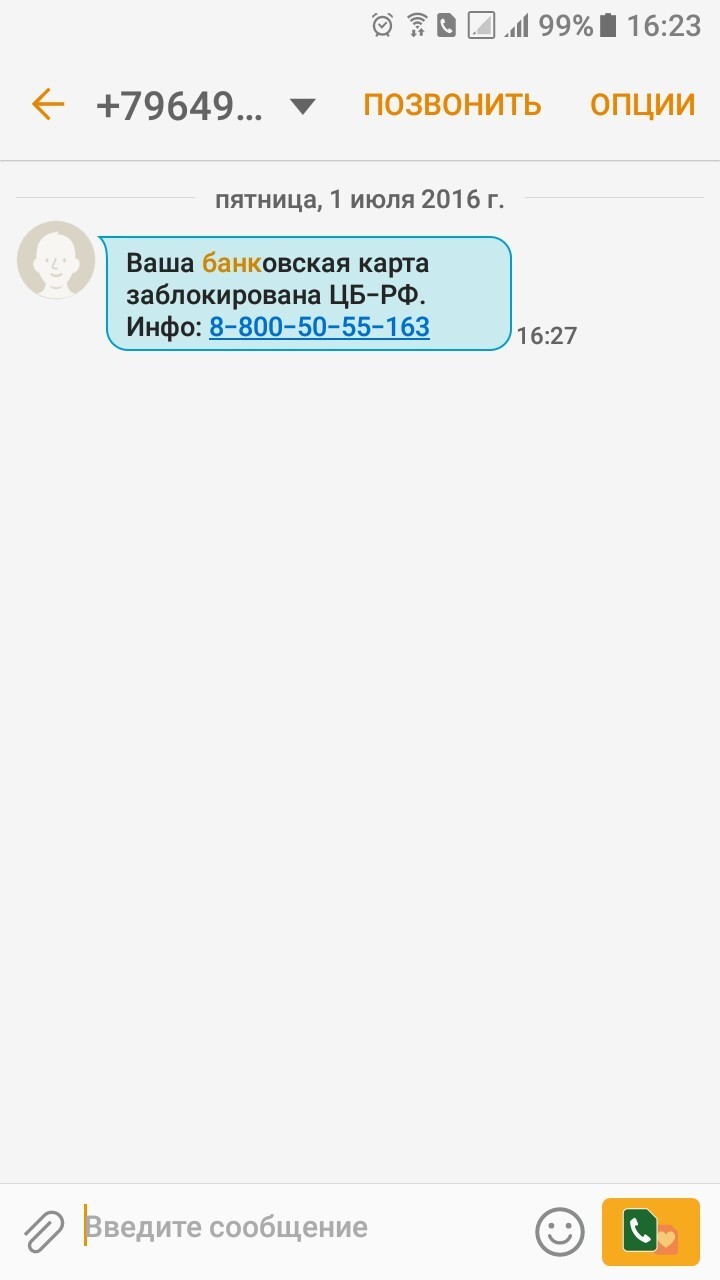Tap the 8-800-50-55-163 phone link
This screenshot has height=1280, width=720.
pos(319,326)
